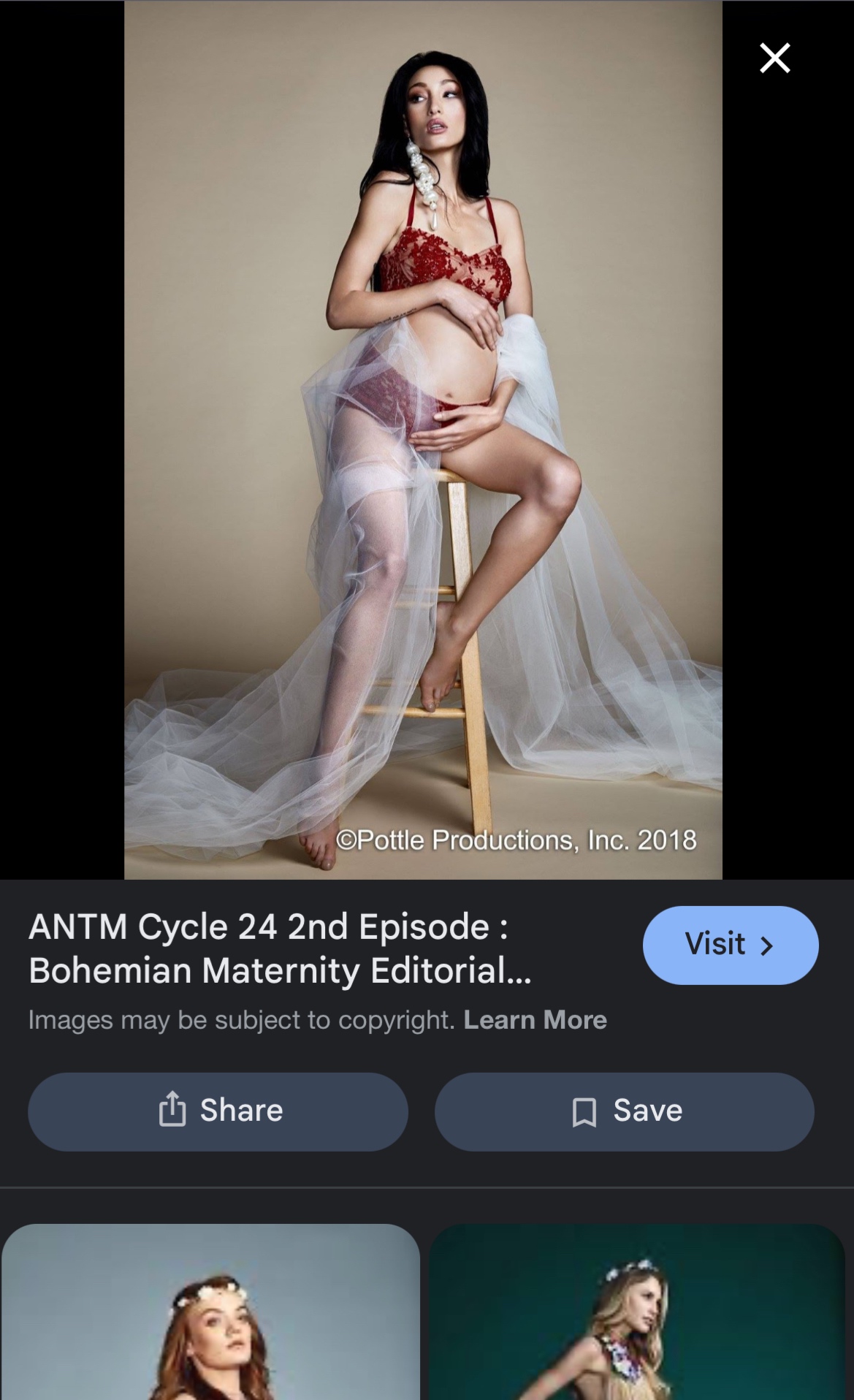This screenshot has height=1400, width=854.
Task: Open the Learn More copyright link
Action: 535,1019
